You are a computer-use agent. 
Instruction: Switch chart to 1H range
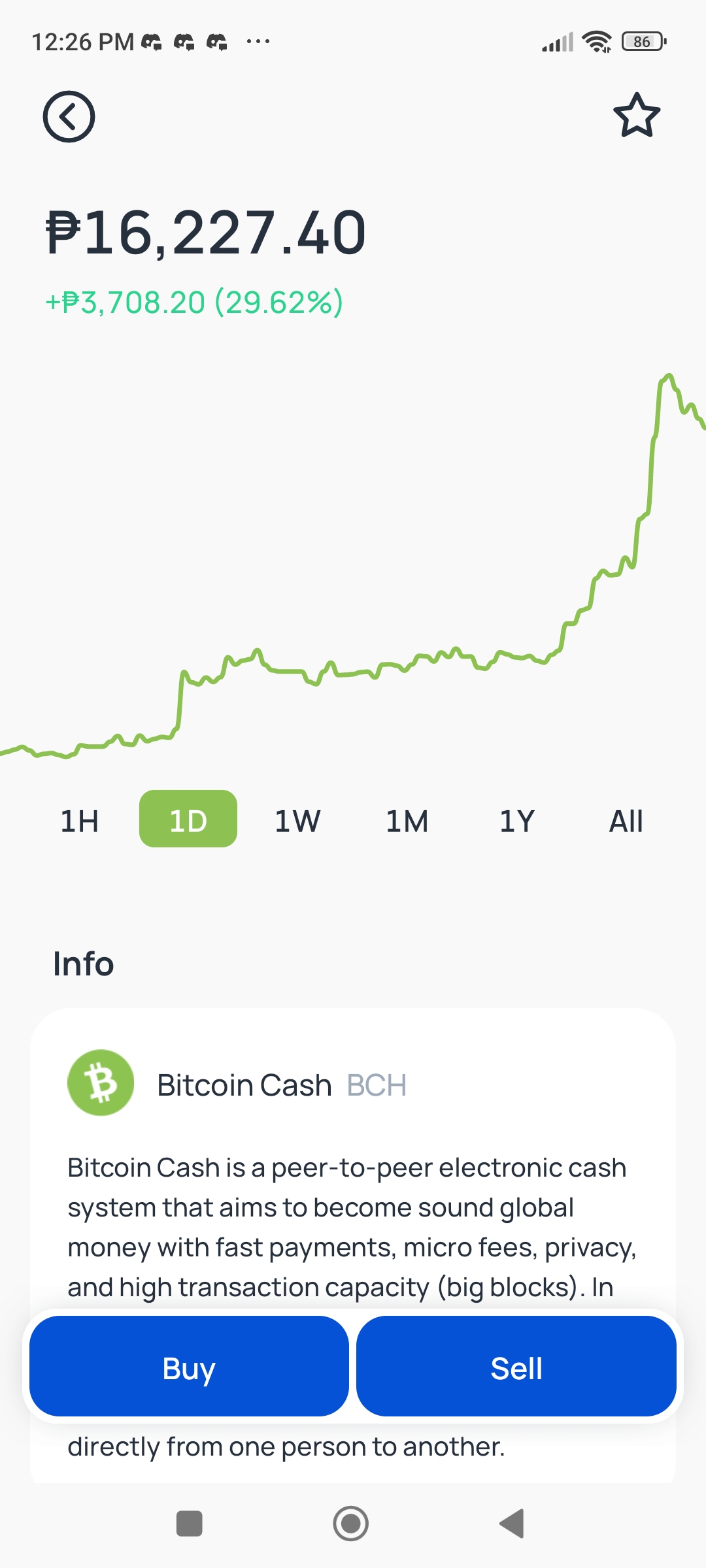coord(79,820)
